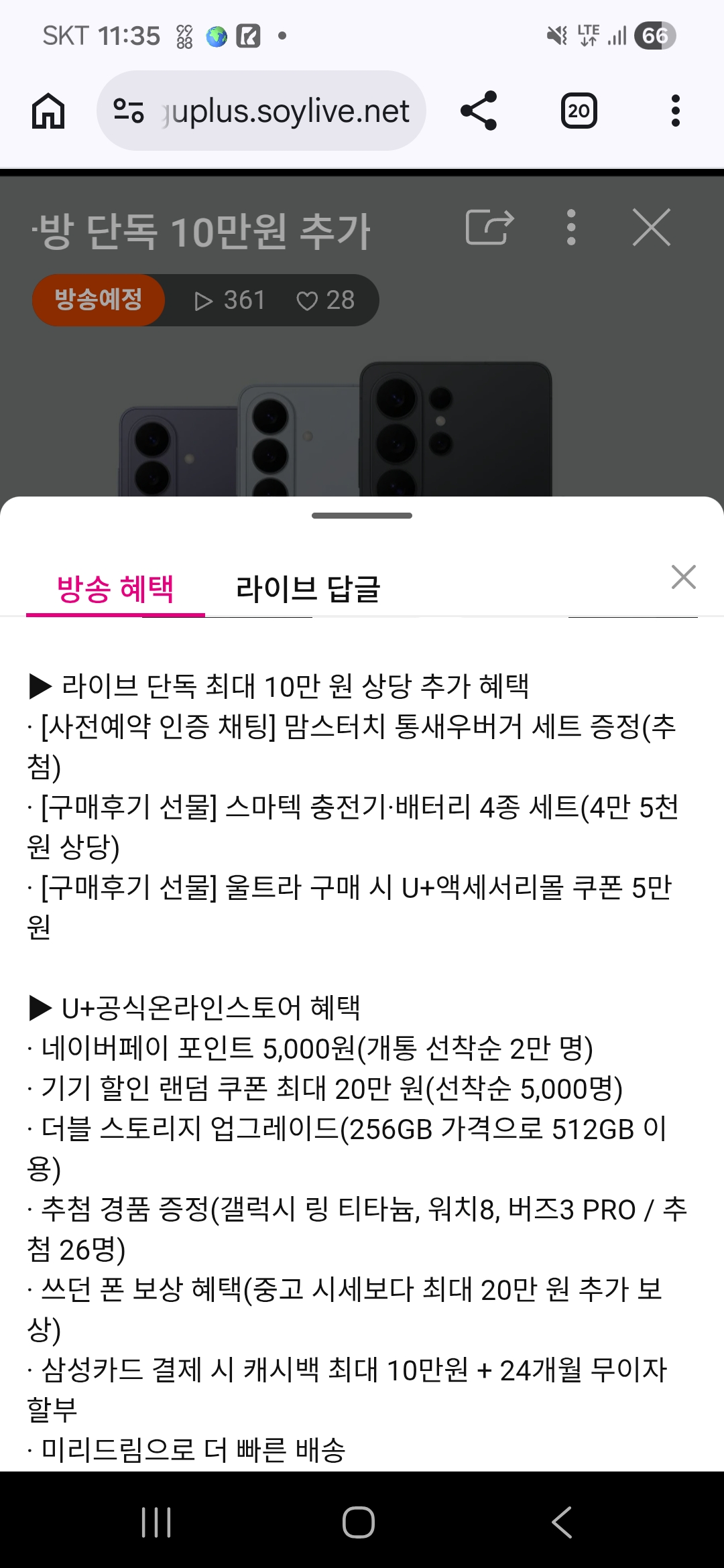Open the Chrome overflow menu
This screenshot has width=724, height=1568.
pyautogui.click(x=675, y=111)
